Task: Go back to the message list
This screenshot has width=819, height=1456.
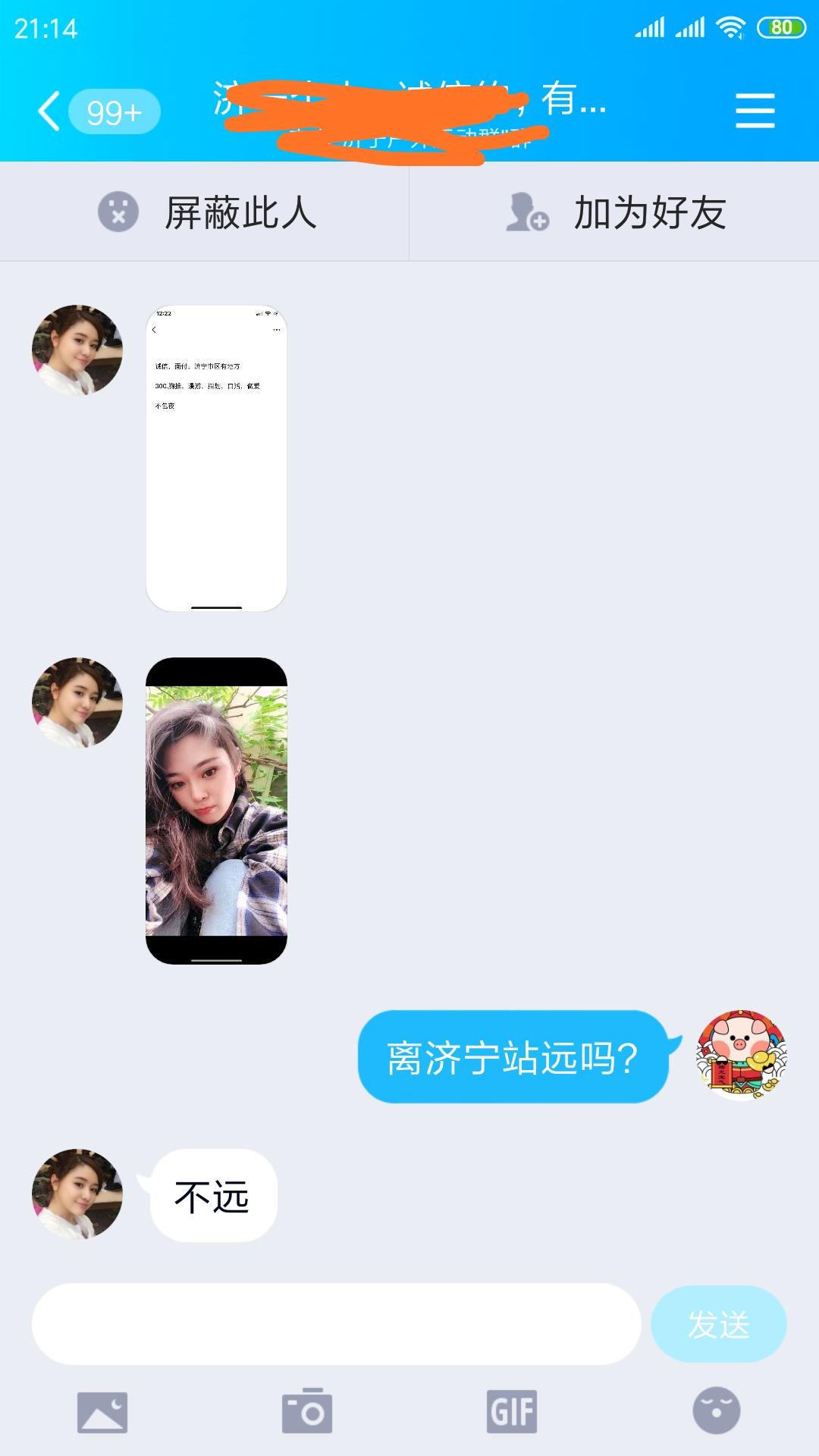Action: click(x=50, y=111)
